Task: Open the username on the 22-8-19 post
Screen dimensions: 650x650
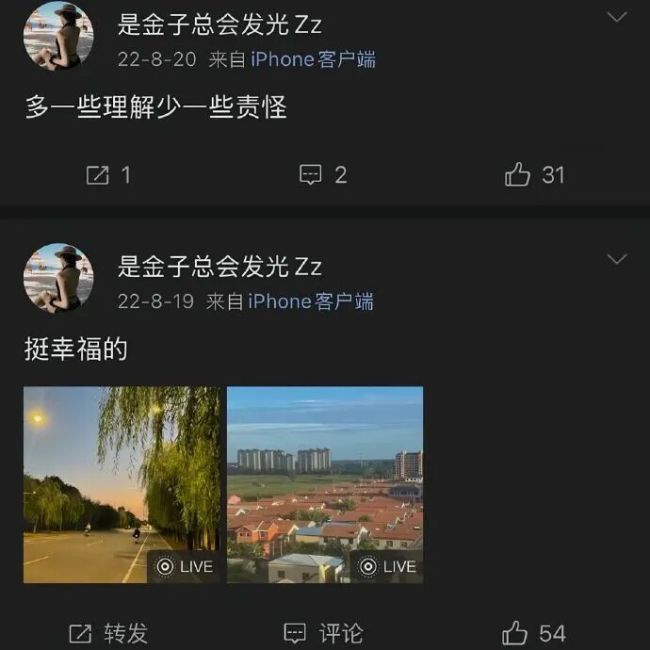Action: tap(220, 266)
